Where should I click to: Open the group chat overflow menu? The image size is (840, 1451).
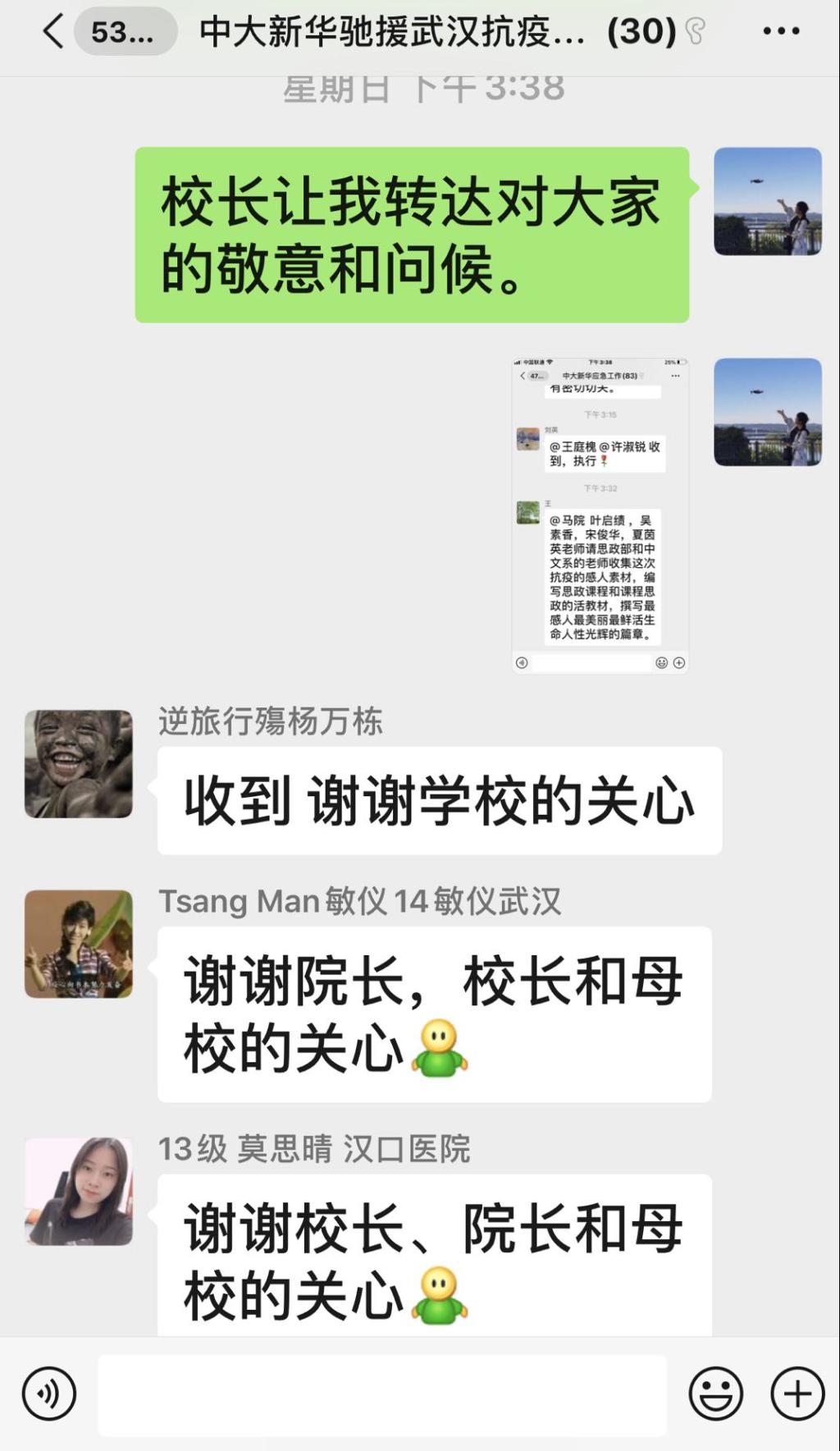tap(780, 32)
